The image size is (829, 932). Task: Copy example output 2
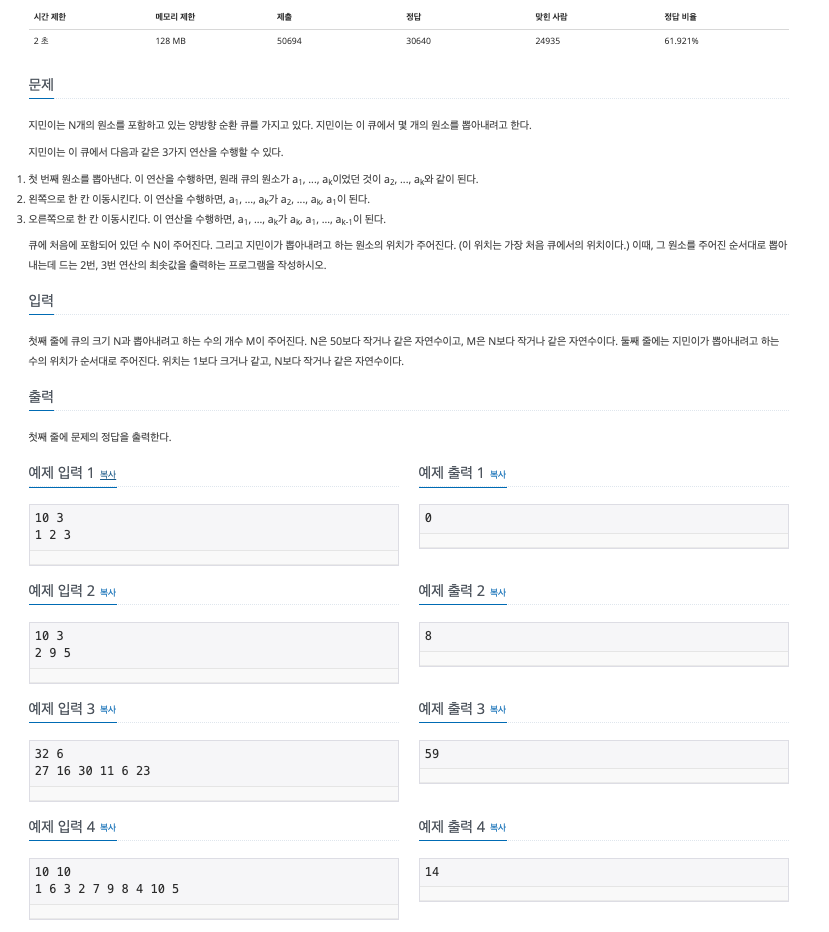click(x=497, y=592)
